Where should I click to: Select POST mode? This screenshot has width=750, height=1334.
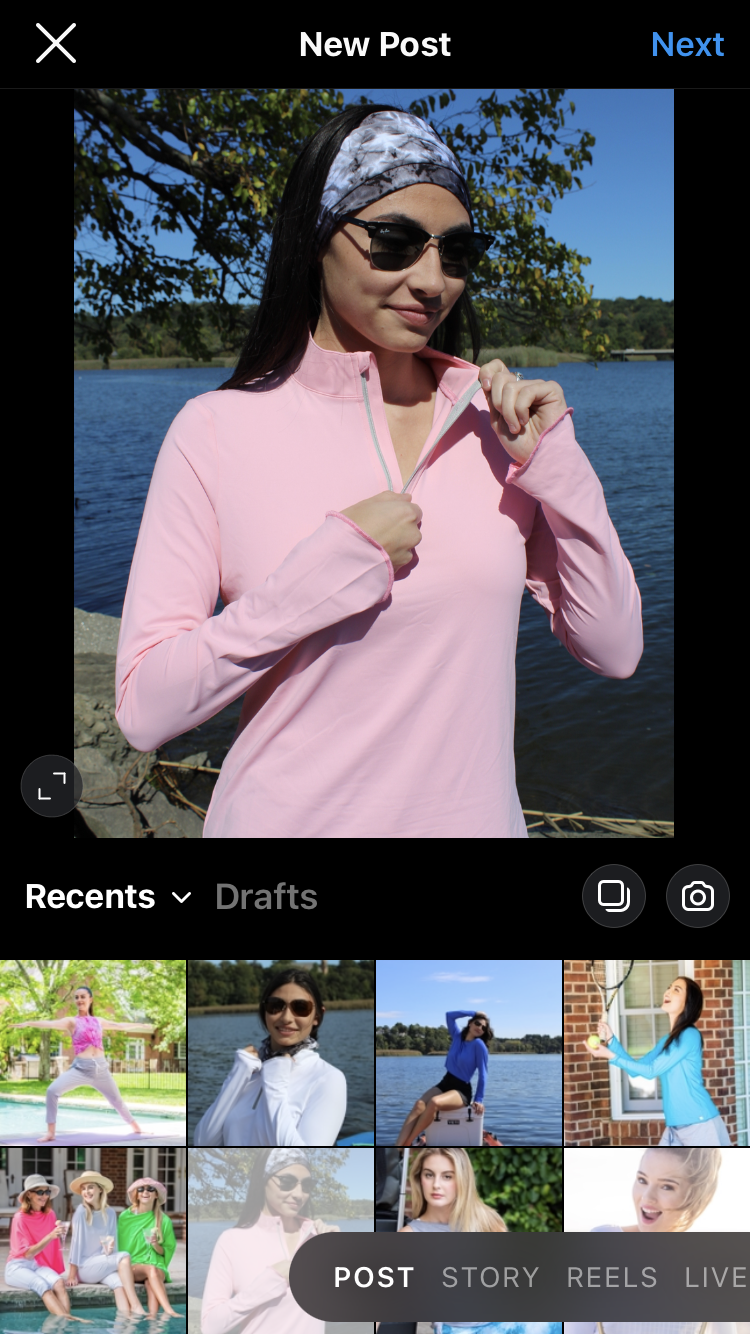pyautogui.click(x=374, y=1277)
